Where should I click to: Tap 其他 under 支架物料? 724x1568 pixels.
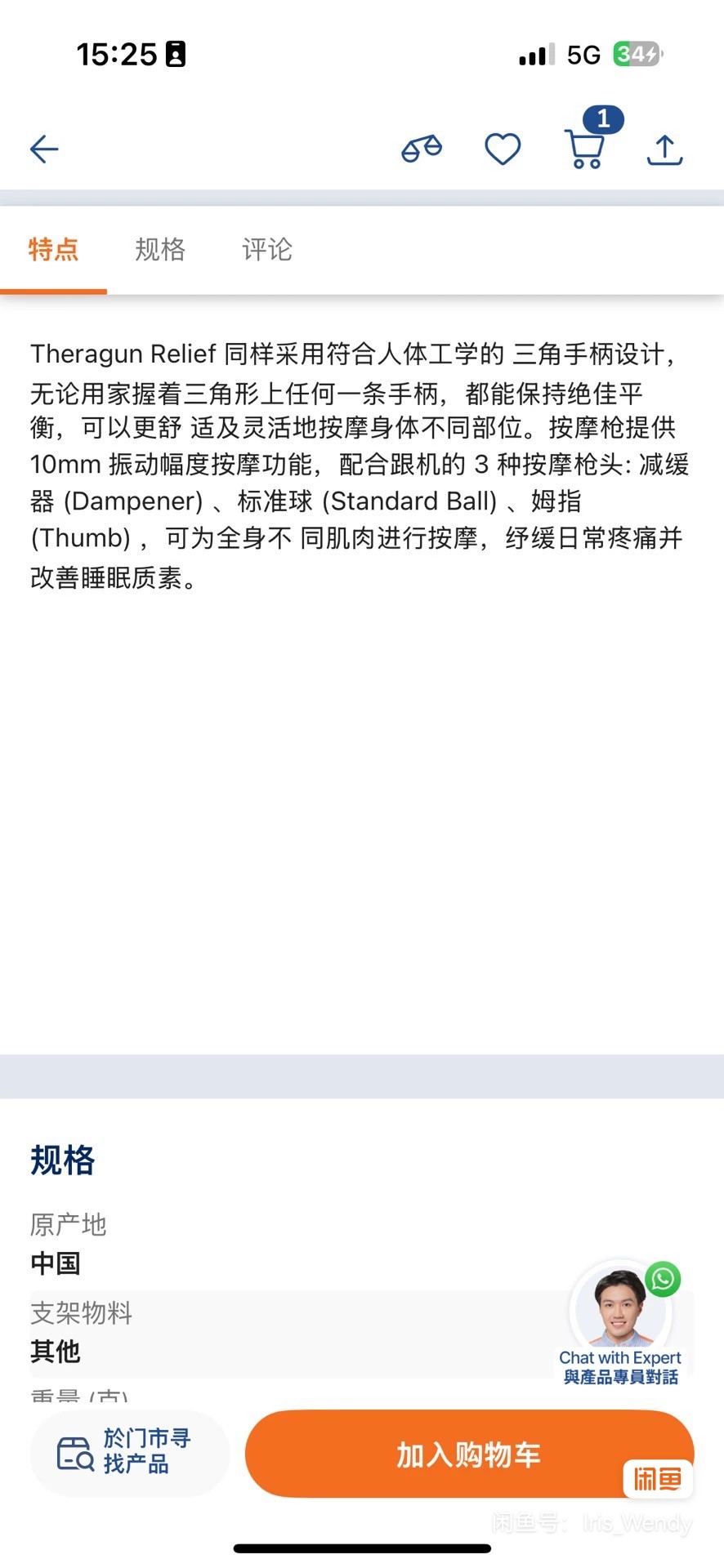[x=54, y=1352]
